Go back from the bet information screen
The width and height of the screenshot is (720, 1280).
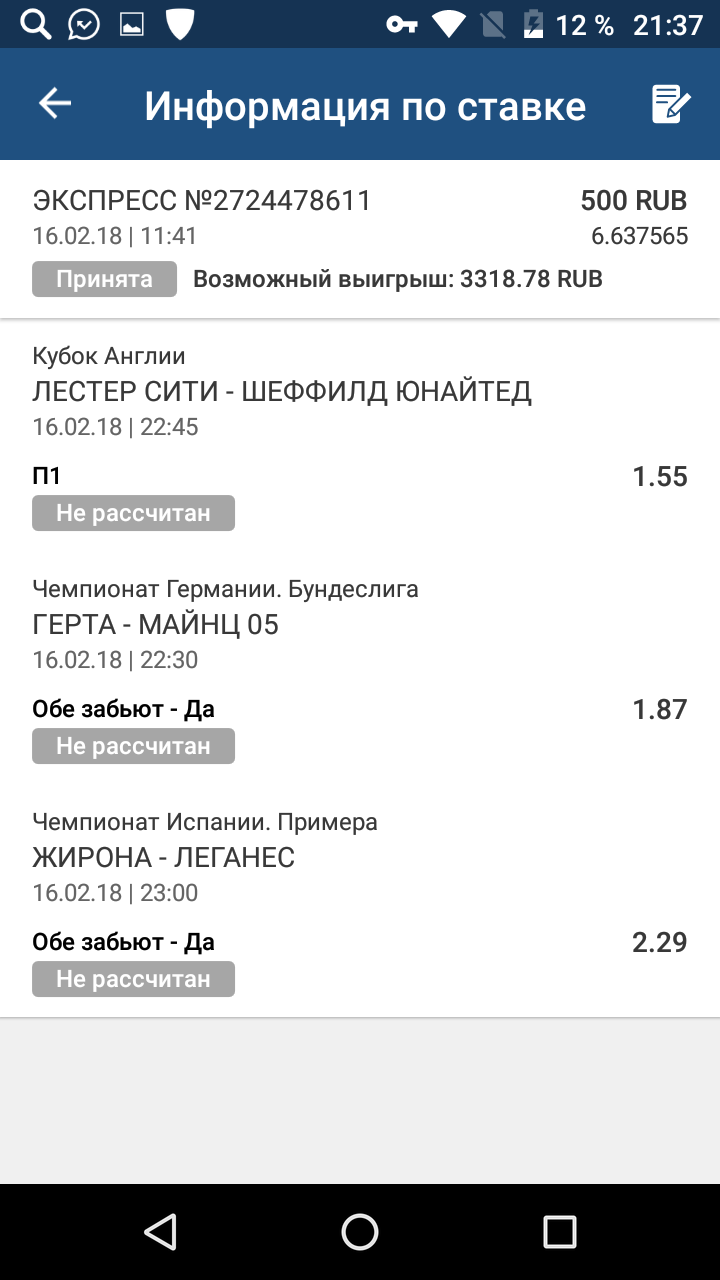pos(55,104)
